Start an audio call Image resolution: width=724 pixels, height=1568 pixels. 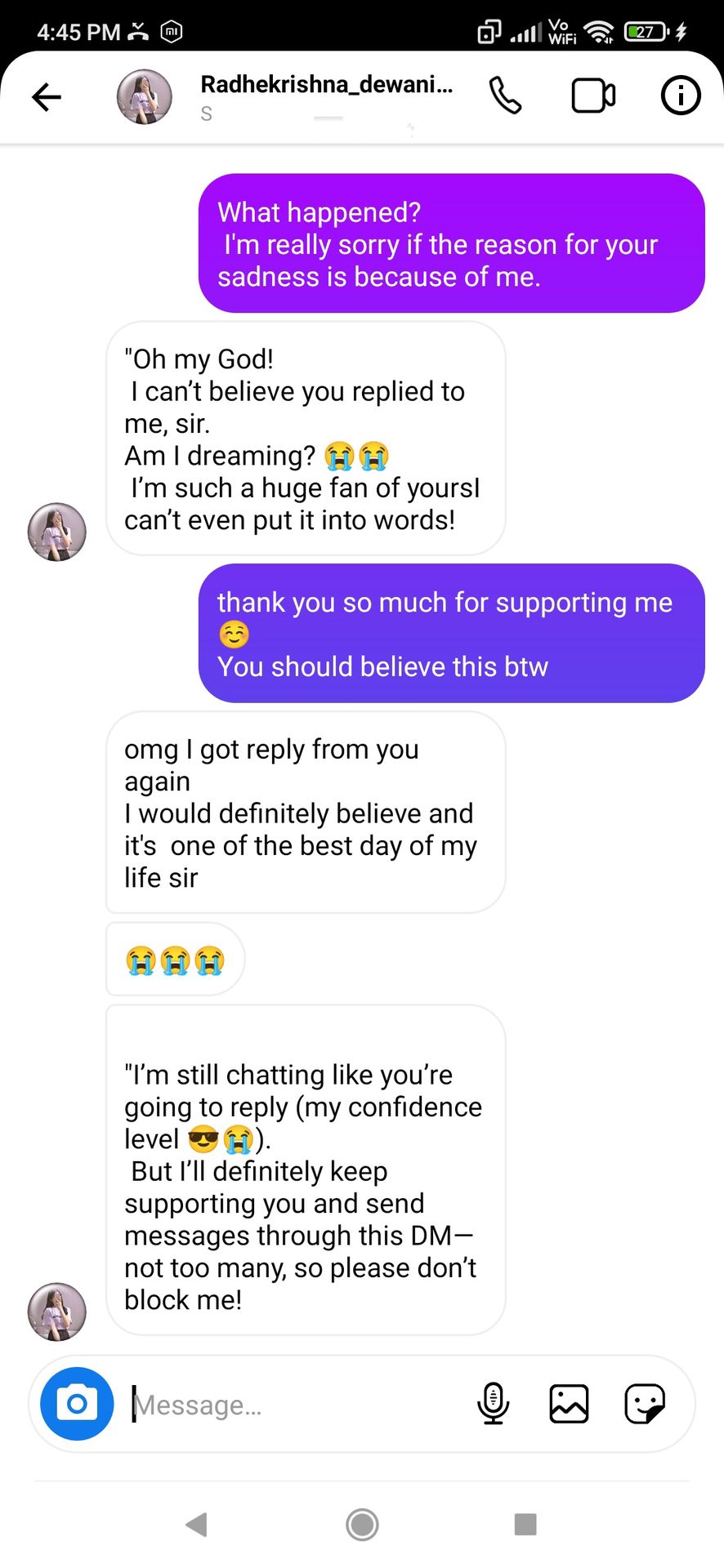[x=505, y=96]
